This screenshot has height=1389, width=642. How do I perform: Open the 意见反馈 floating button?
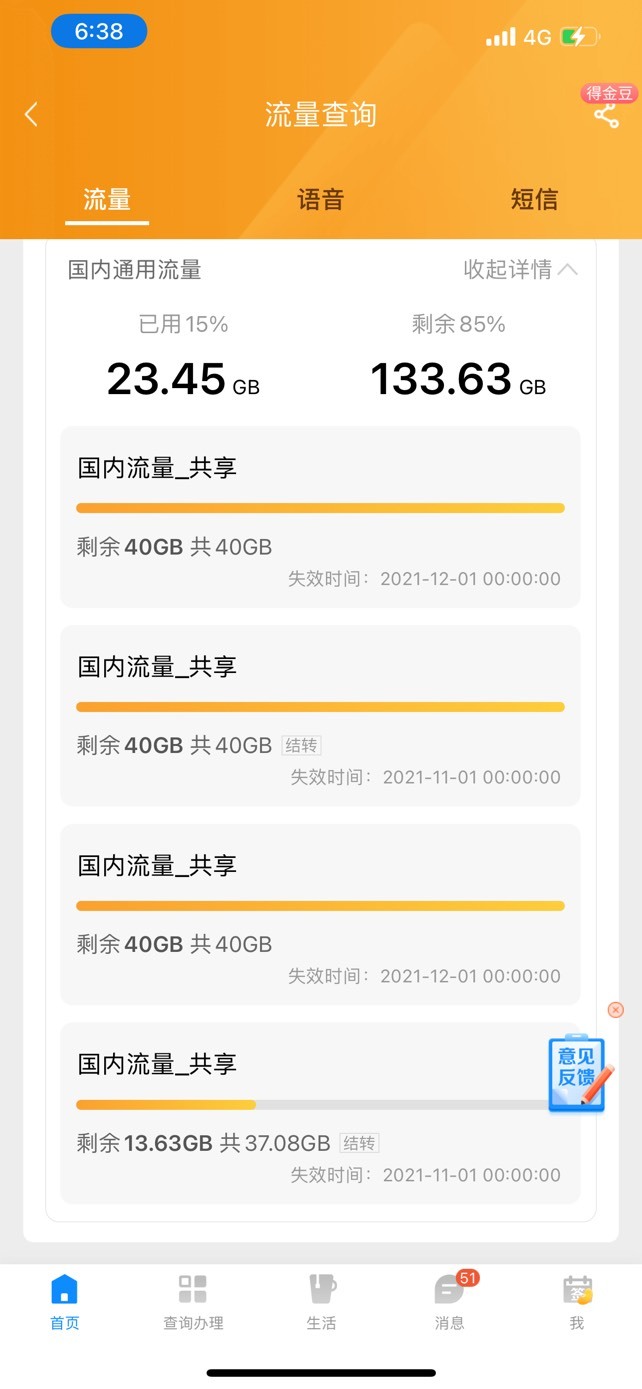pyautogui.click(x=578, y=1072)
